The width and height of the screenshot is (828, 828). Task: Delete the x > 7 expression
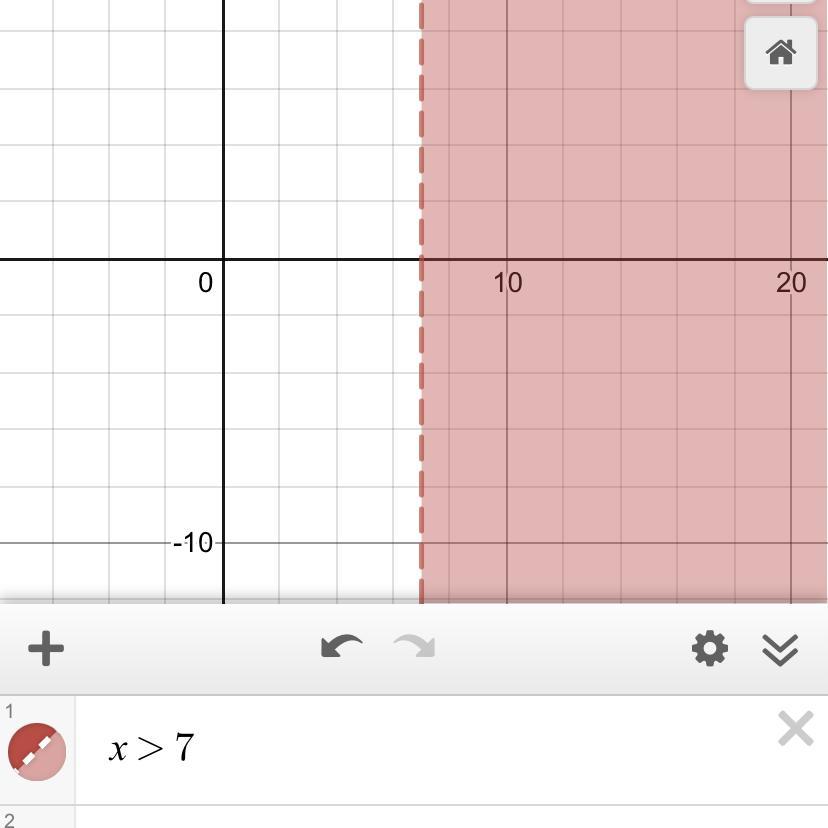795,729
